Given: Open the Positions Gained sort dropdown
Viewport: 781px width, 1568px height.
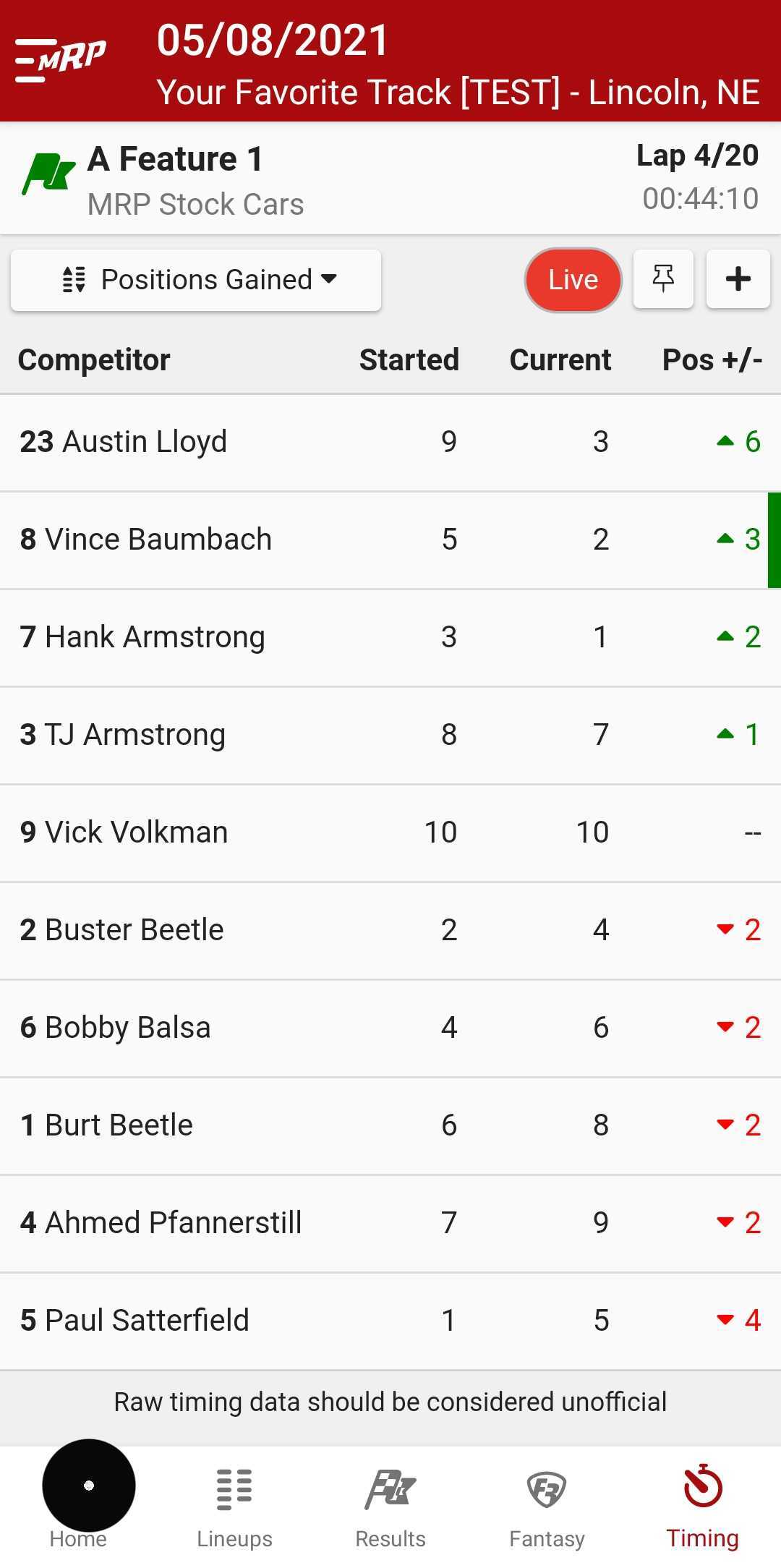Looking at the screenshot, I should [196, 280].
